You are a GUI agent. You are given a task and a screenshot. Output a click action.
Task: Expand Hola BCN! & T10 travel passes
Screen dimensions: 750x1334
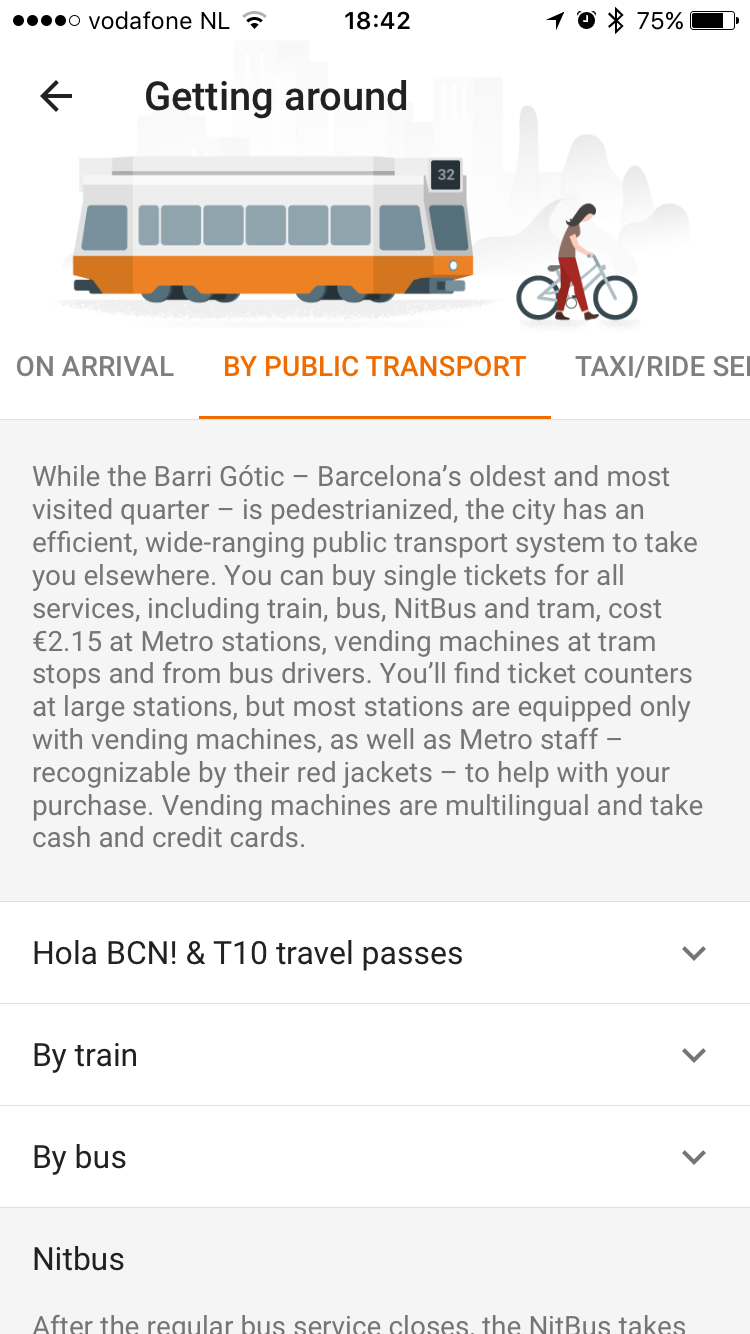(375, 953)
